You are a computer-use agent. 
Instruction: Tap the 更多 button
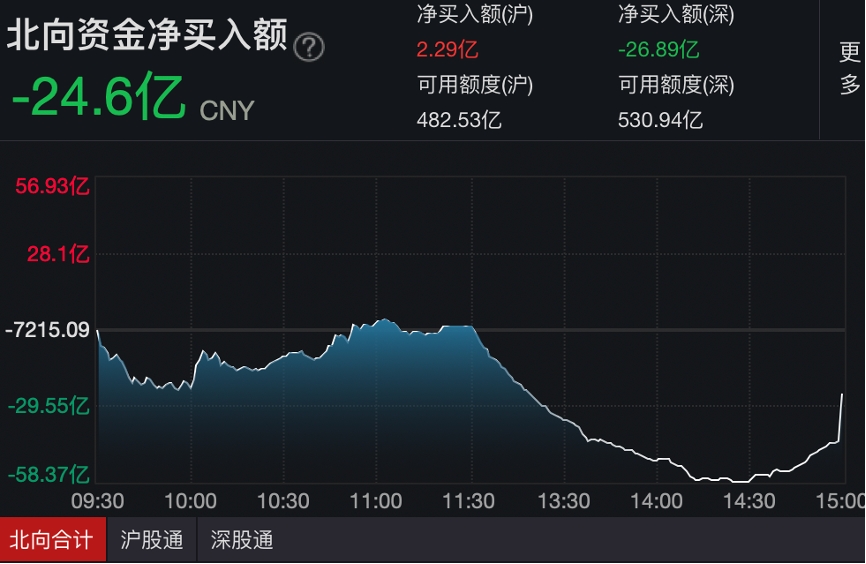(849, 68)
